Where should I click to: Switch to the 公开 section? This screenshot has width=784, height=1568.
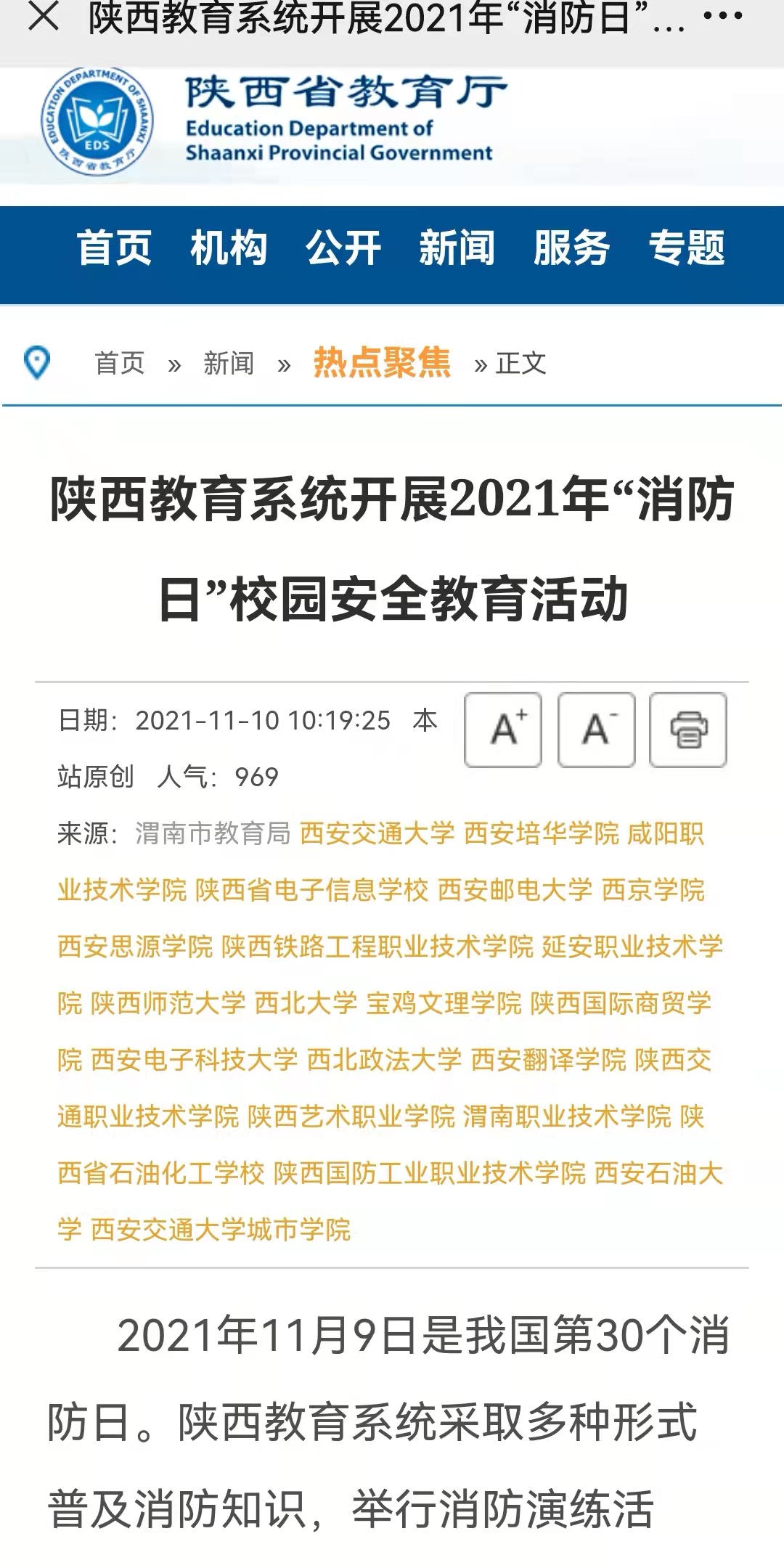[343, 248]
